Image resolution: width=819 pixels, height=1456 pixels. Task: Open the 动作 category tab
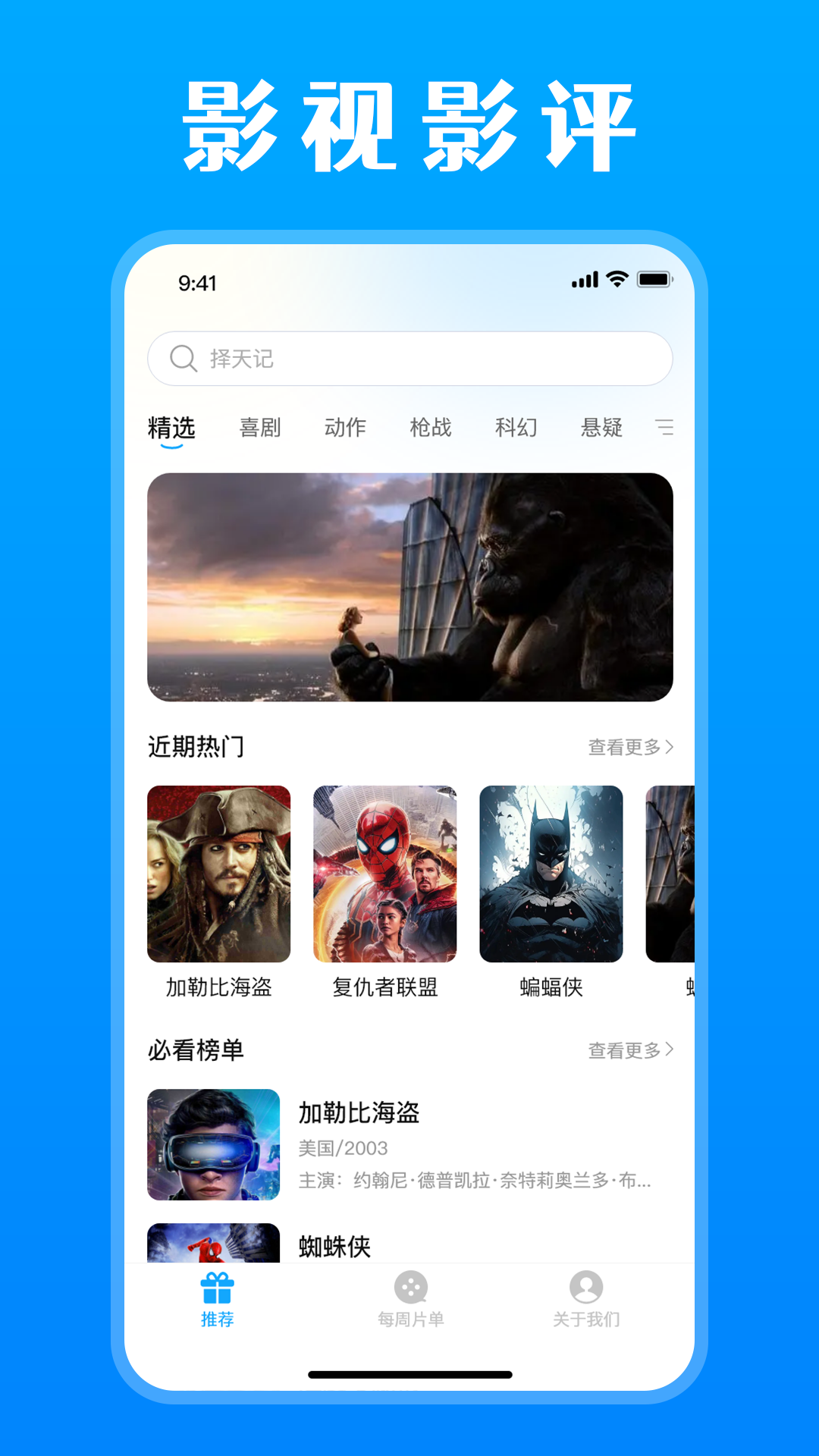point(346,428)
